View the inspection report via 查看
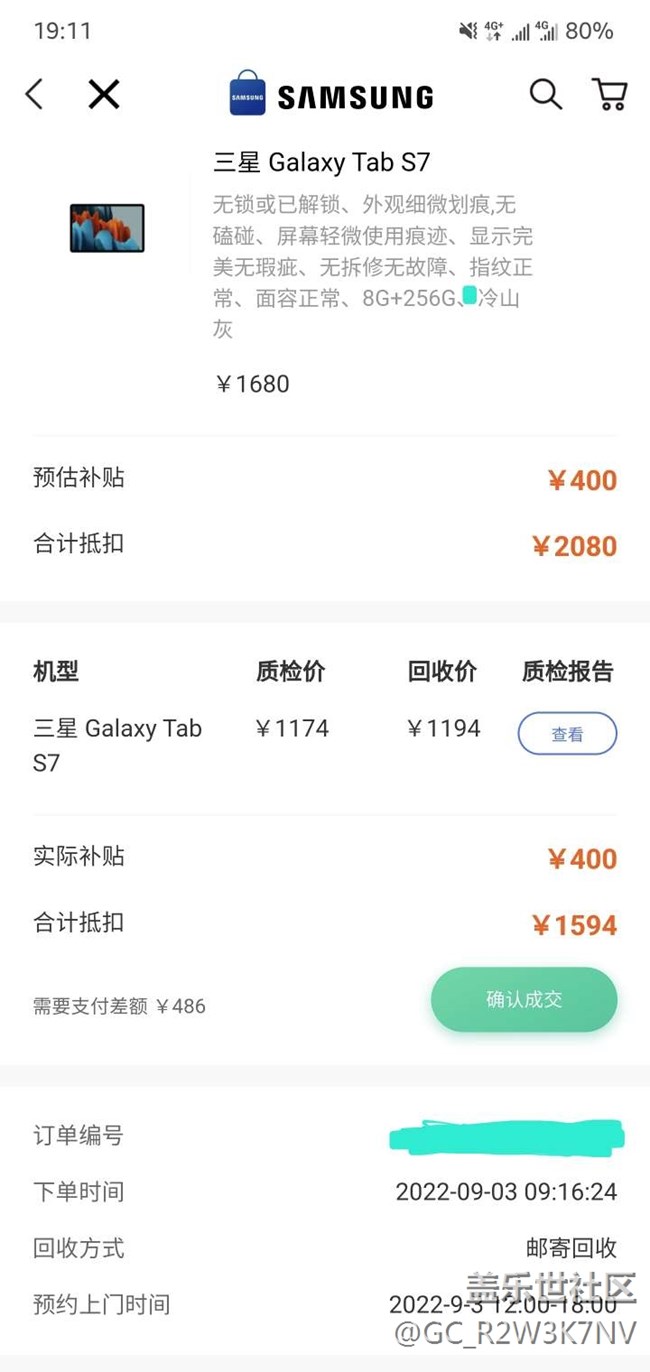Screen dimensions: 650x1372 (x=567, y=734)
